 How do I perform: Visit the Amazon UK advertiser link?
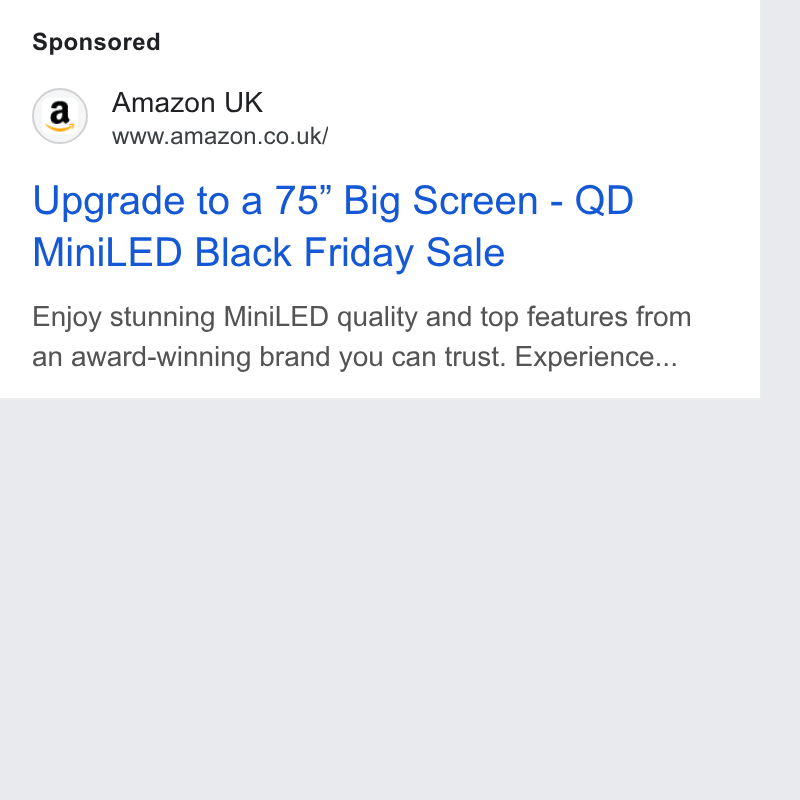point(187,103)
